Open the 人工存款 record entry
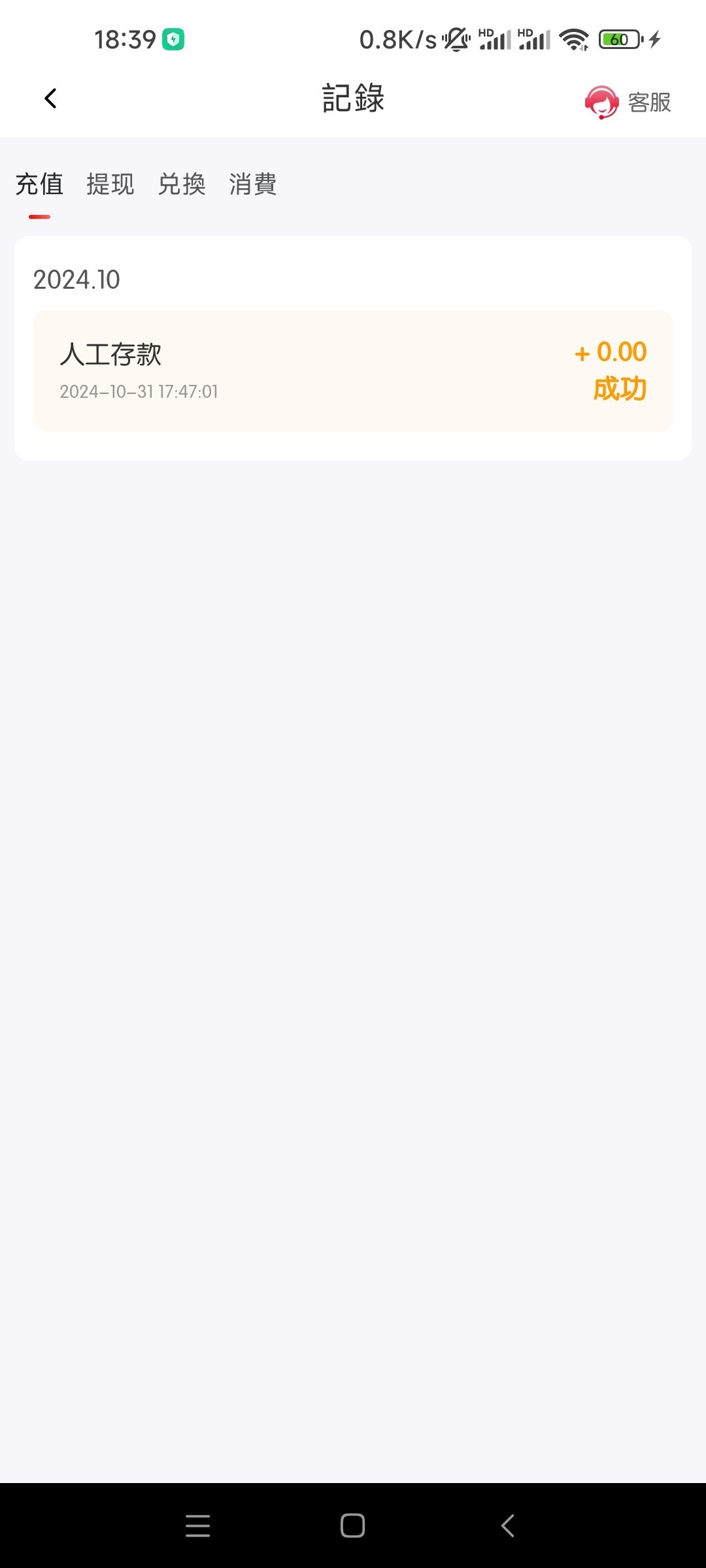This screenshot has width=706, height=1568. coord(353,371)
